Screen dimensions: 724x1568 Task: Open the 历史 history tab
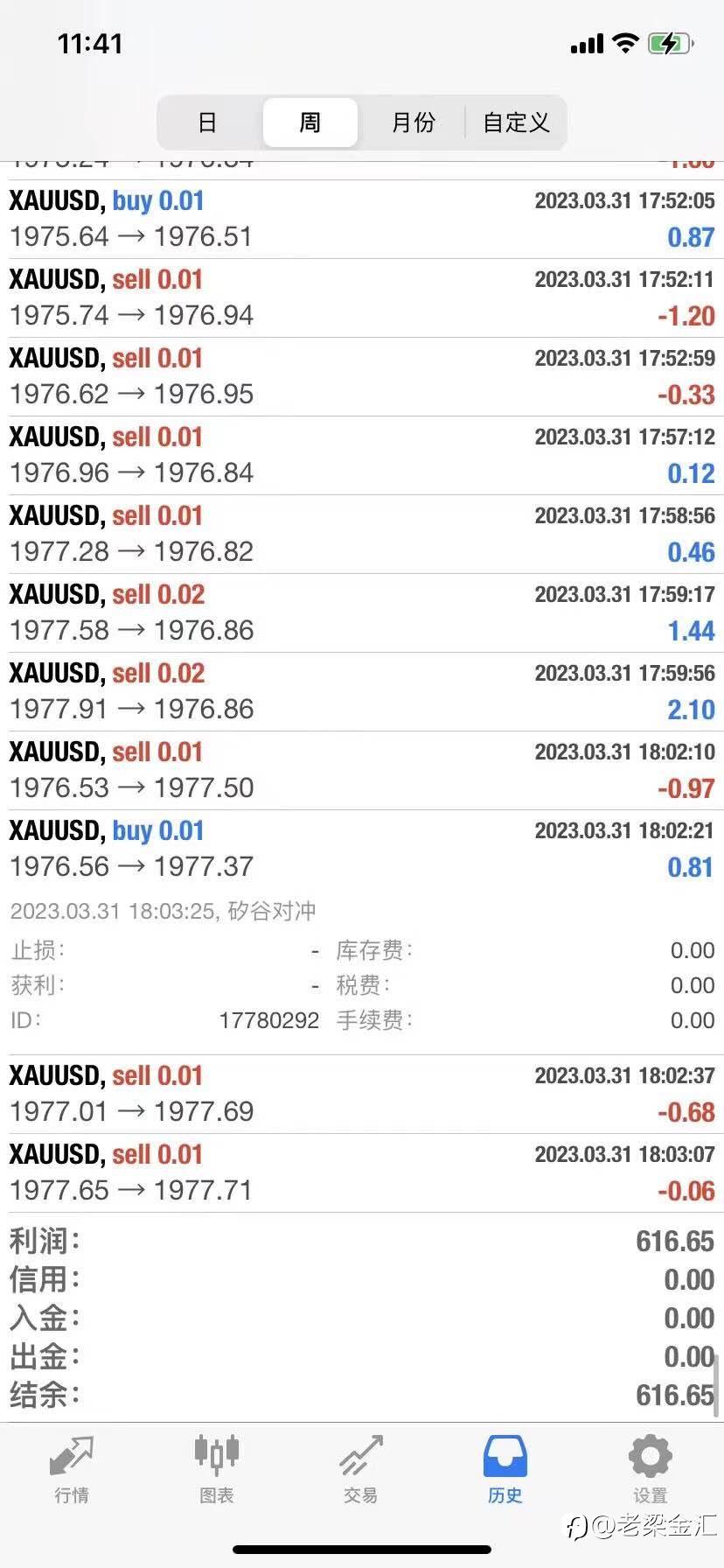(505, 1469)
